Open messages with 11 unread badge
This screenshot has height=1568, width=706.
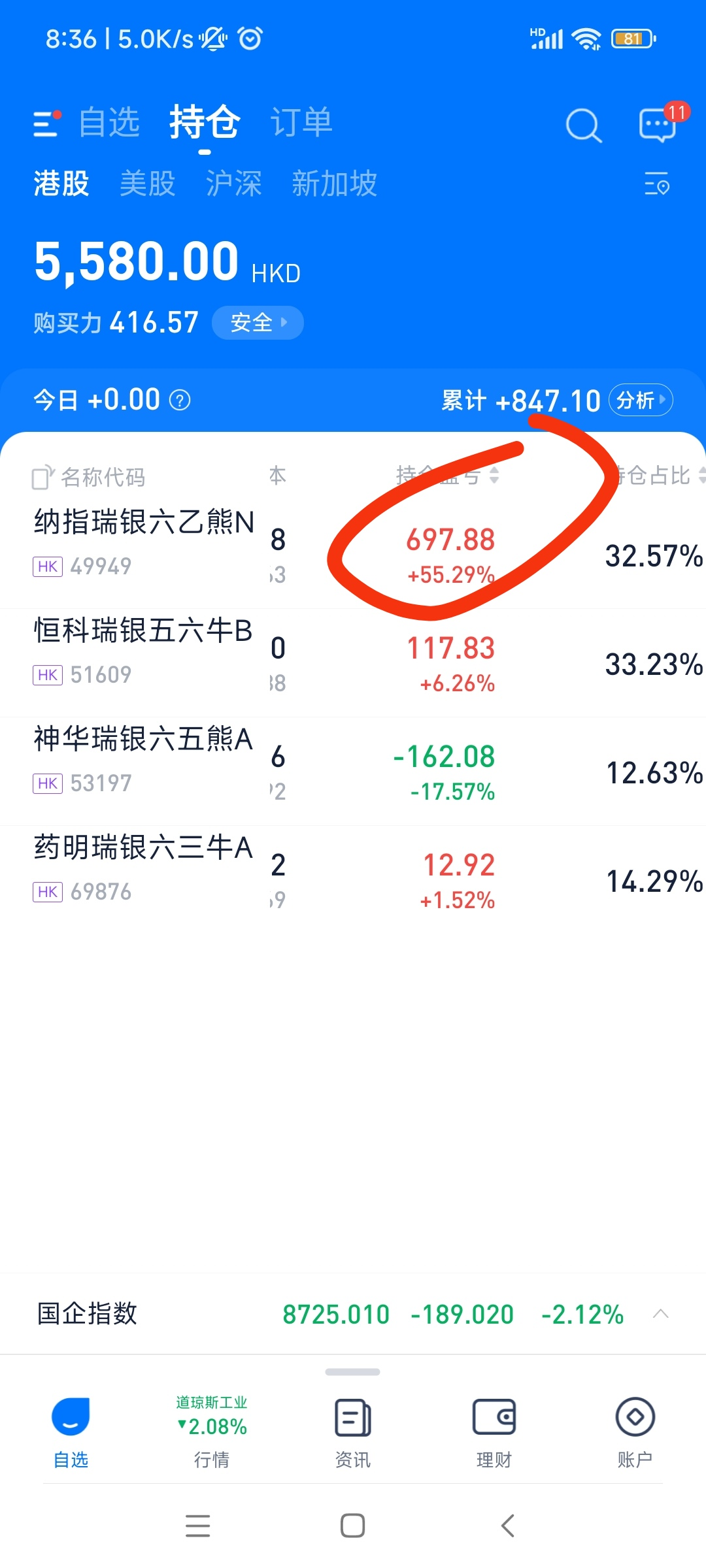(658, 124)
